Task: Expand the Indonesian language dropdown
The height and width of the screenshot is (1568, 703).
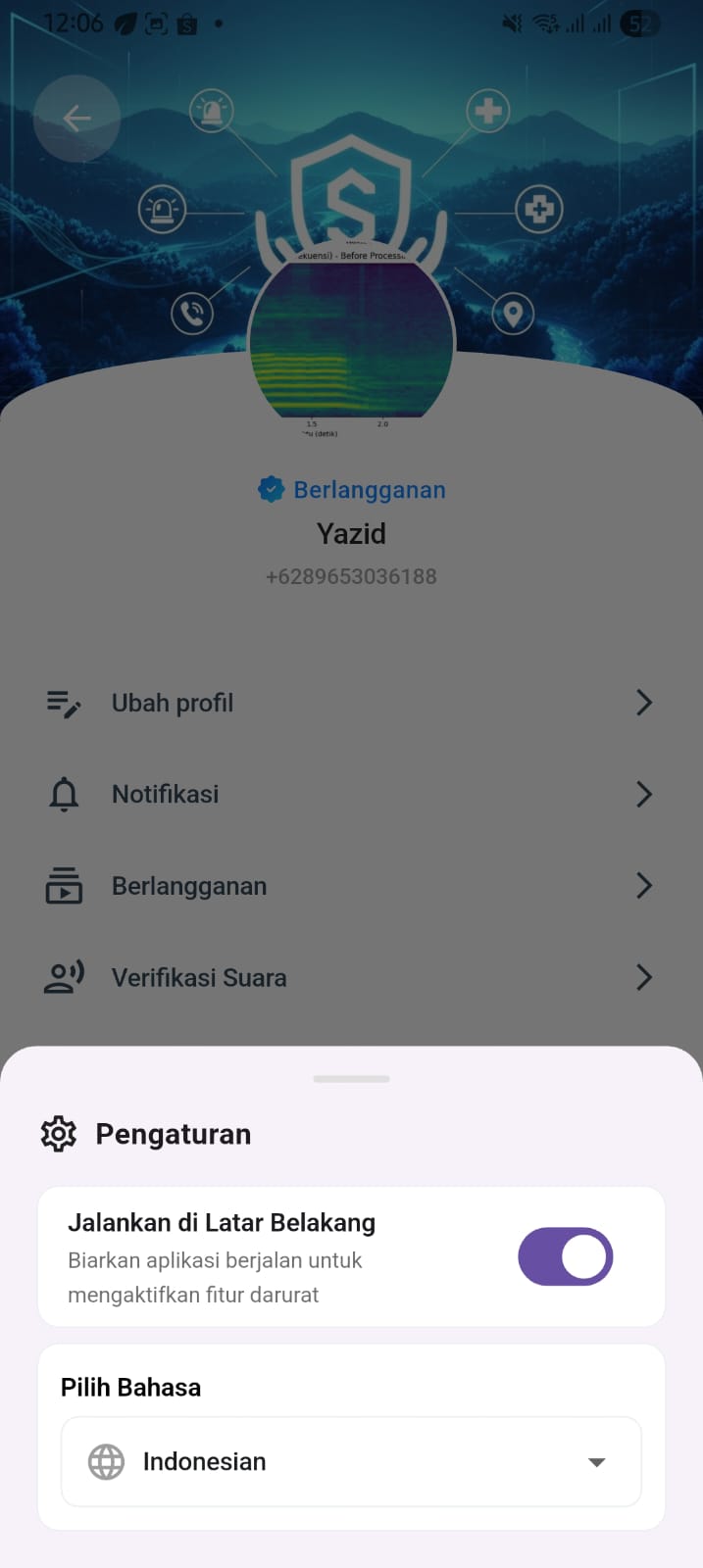Action: [351, 1461]
